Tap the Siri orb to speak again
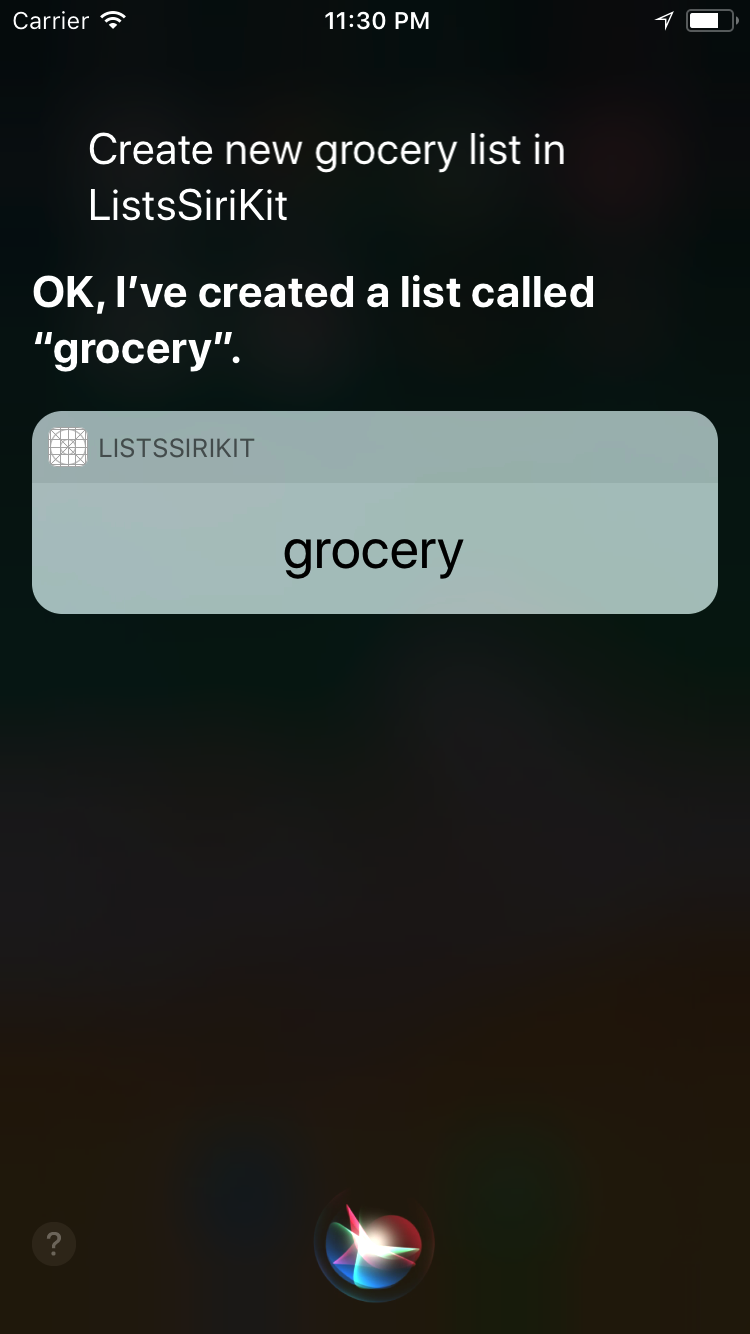This screenshot has height=1334, width=750. [x=374, y=1245]
